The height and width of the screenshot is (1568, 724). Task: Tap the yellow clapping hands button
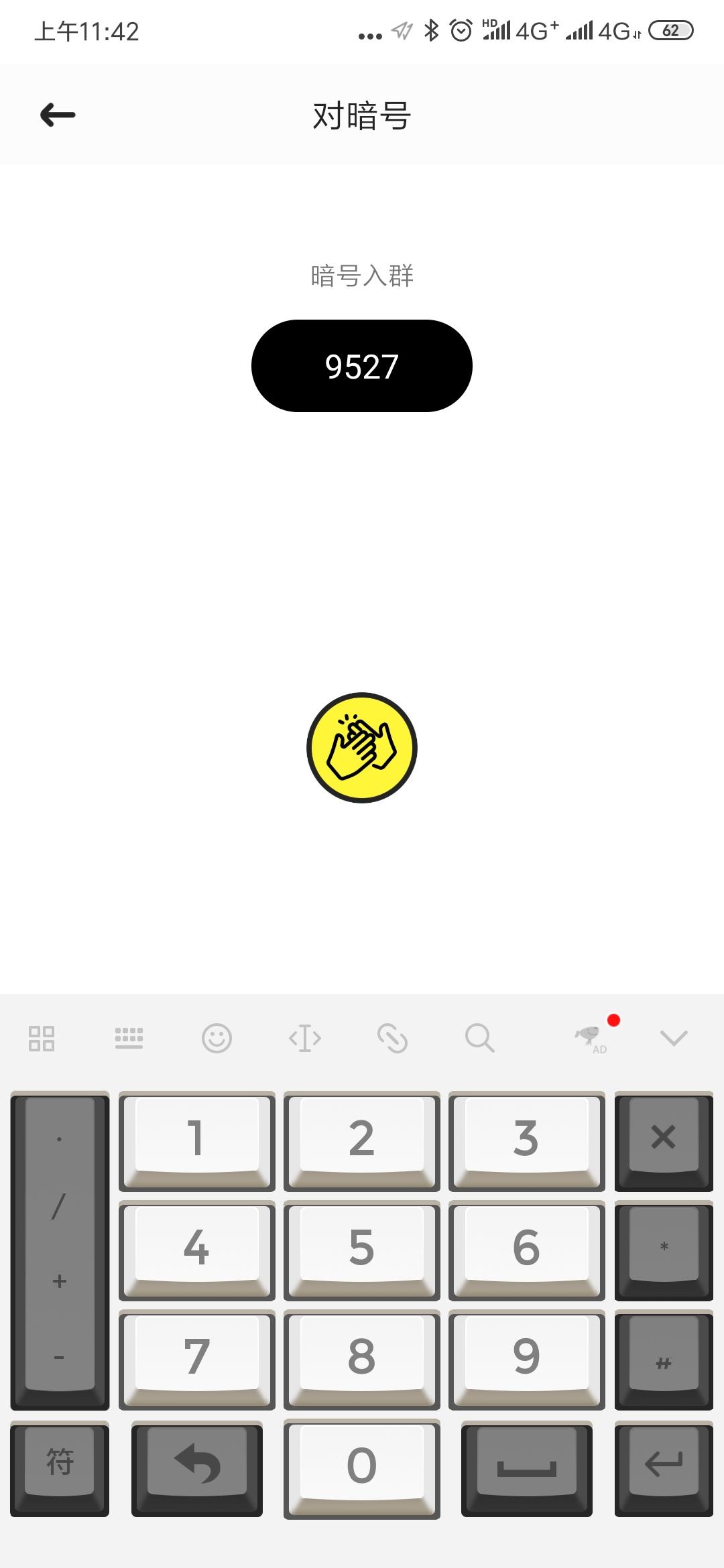(x=362, y=747)
